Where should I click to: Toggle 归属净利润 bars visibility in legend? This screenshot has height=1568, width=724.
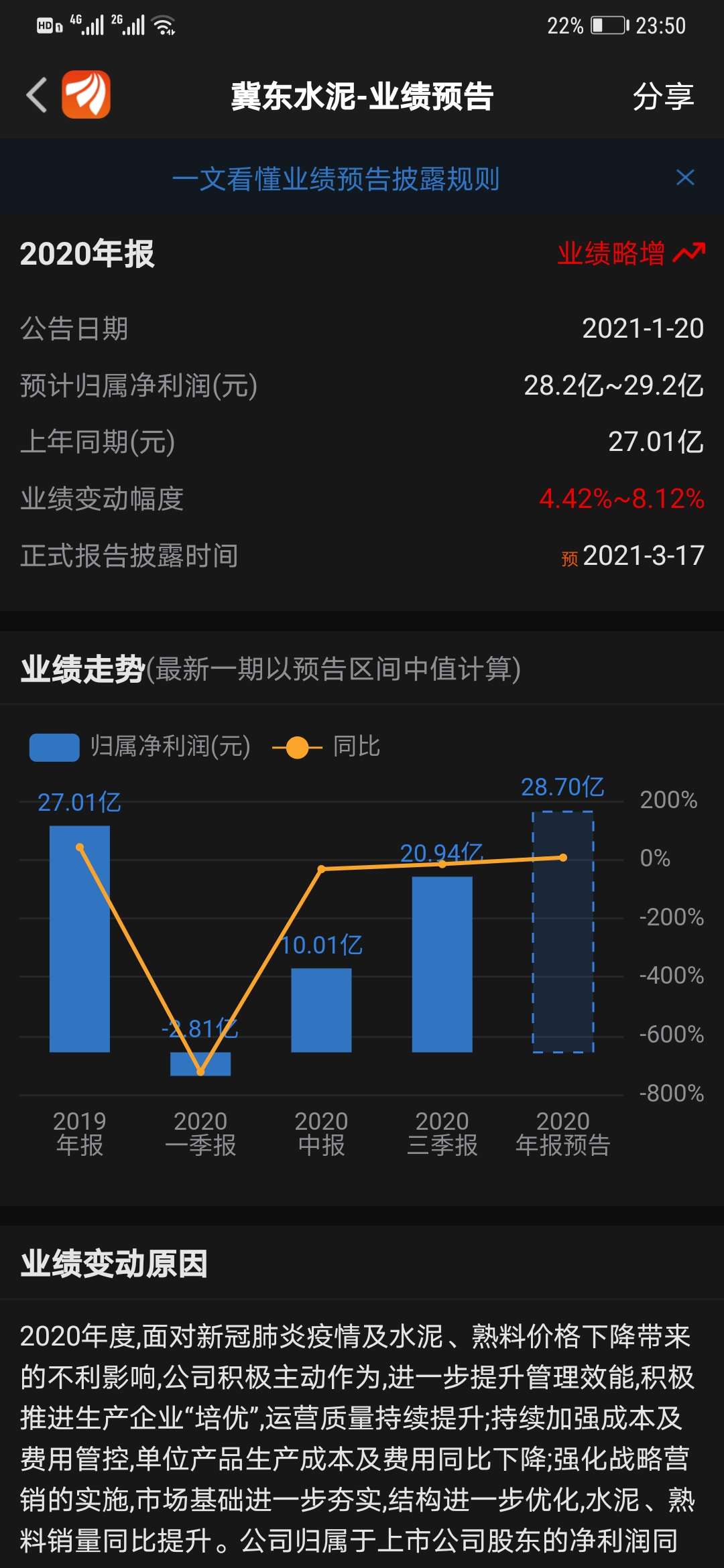pos(168,748)
